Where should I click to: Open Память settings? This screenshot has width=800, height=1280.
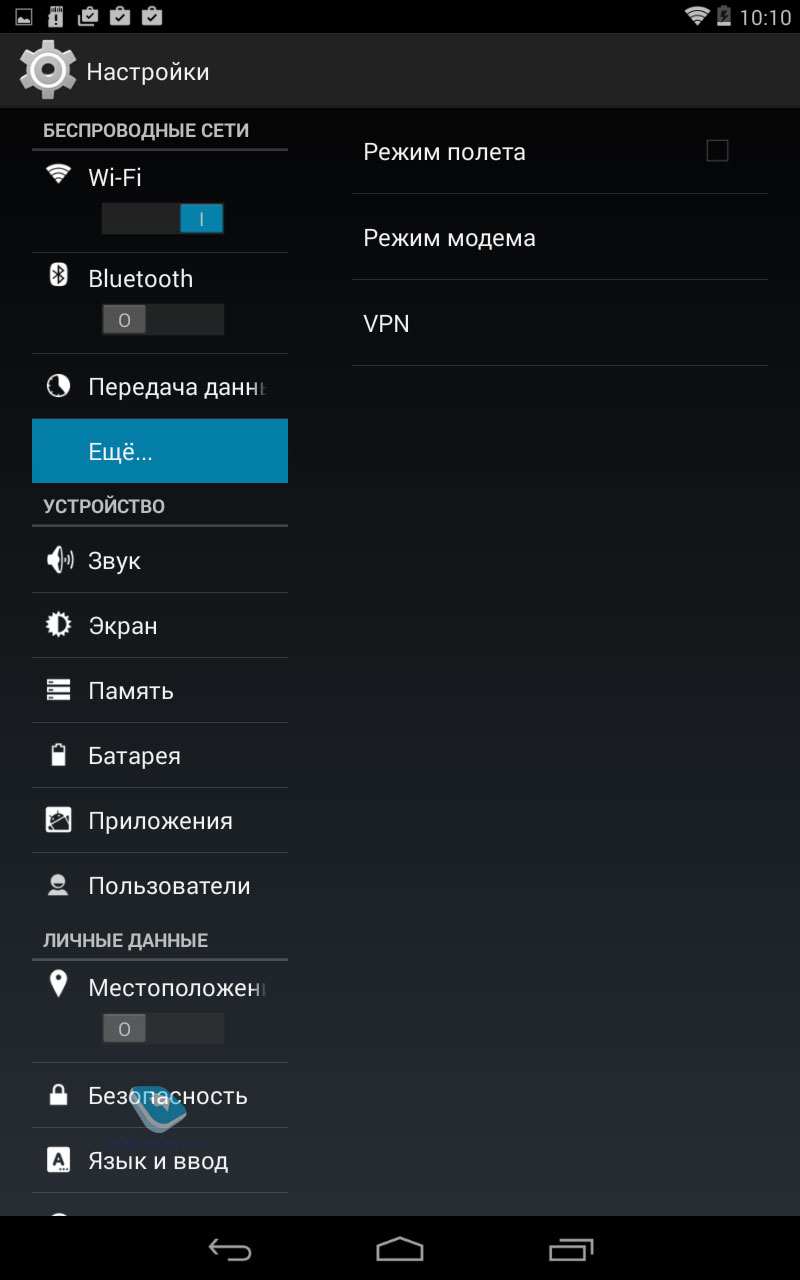(x=160, y=691)
